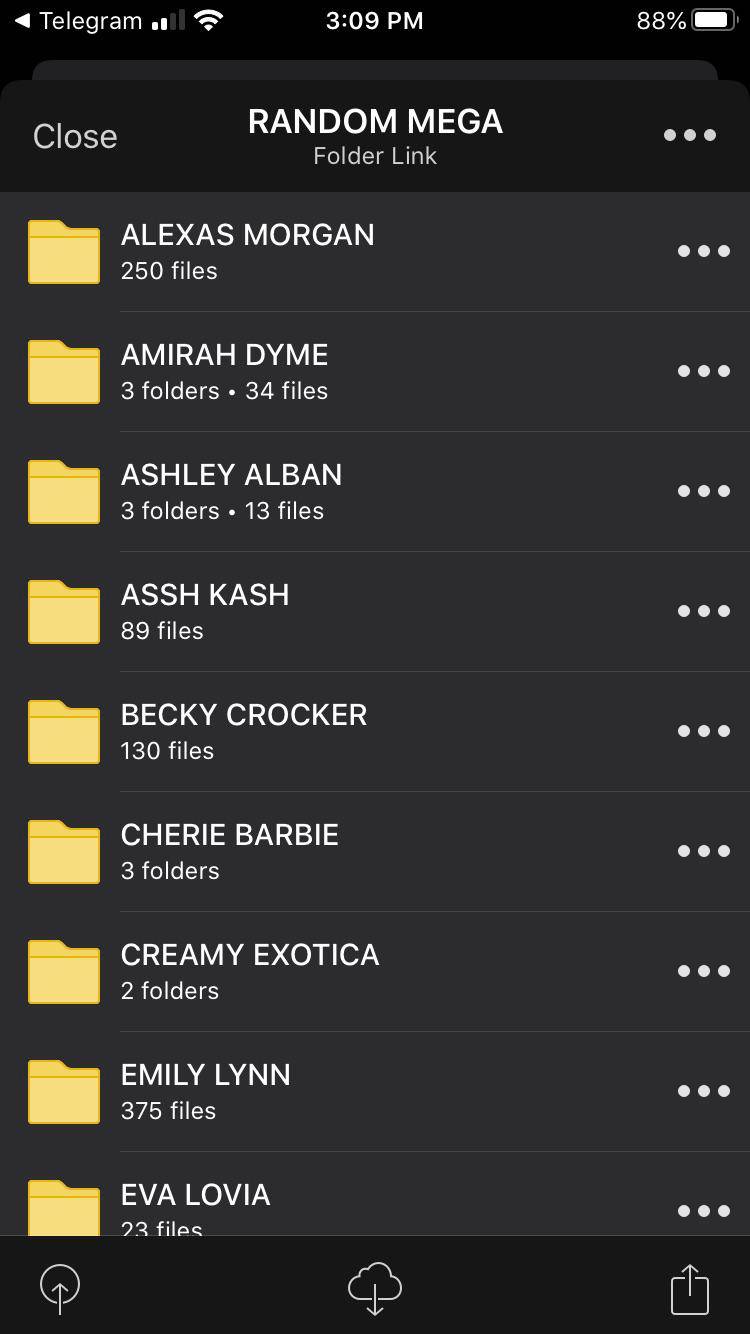Tap the CHERIE BARBIE folder icon
The image size is (750, 1334).
63,851
